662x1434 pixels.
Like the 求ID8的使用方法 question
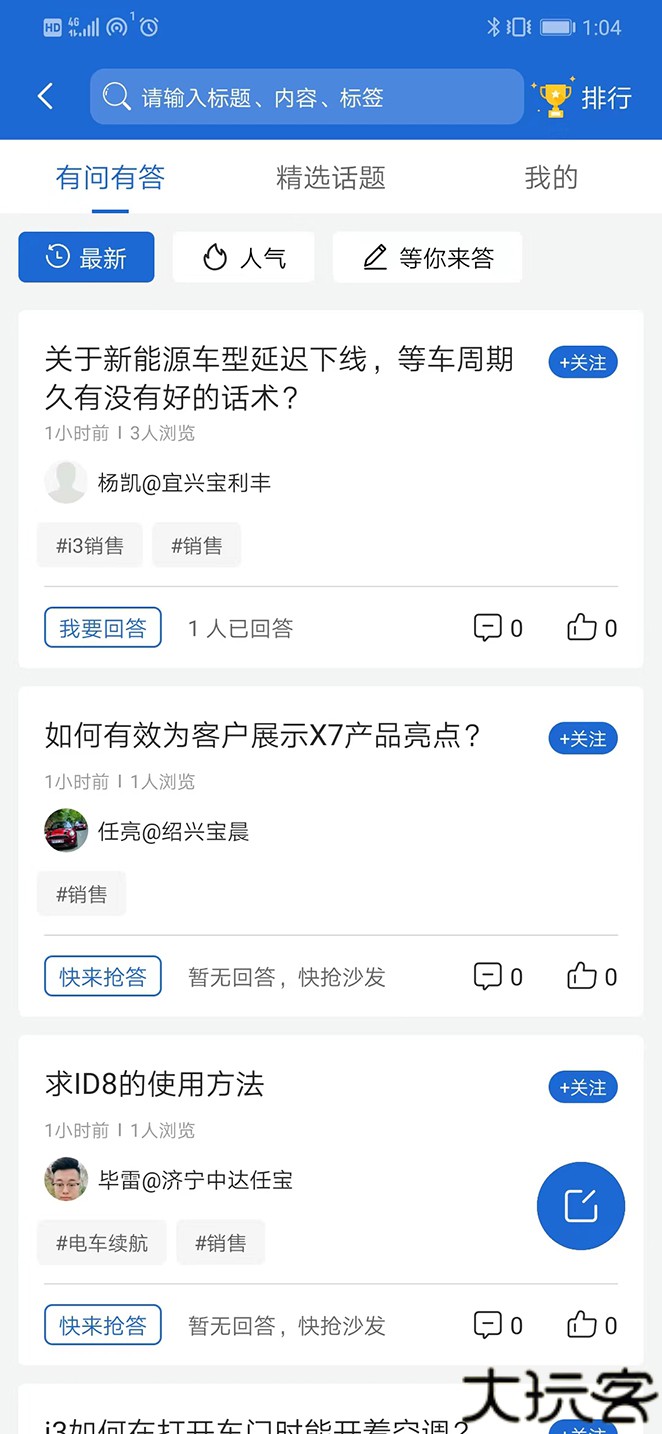point(593,1325)
